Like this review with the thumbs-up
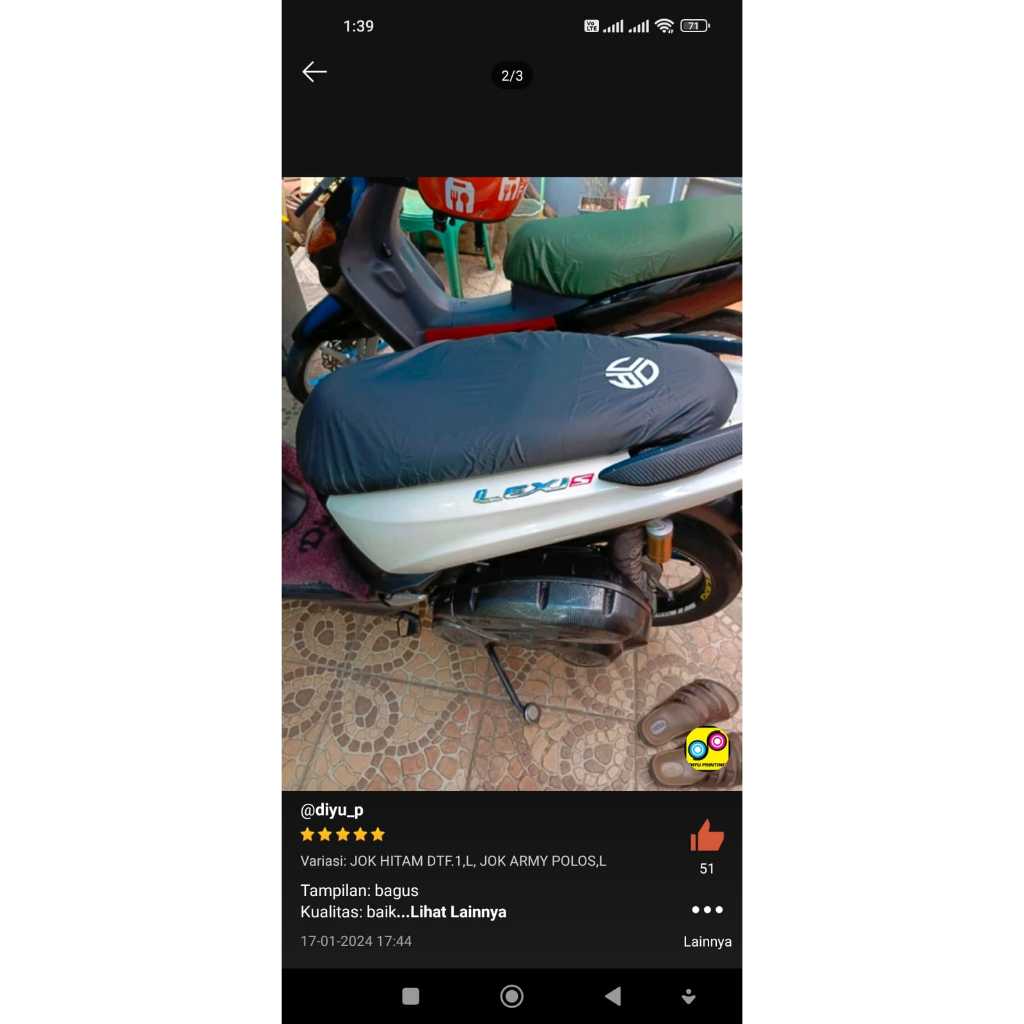The height and width of the screenshot is (1024, 1024). click(707, 836)
